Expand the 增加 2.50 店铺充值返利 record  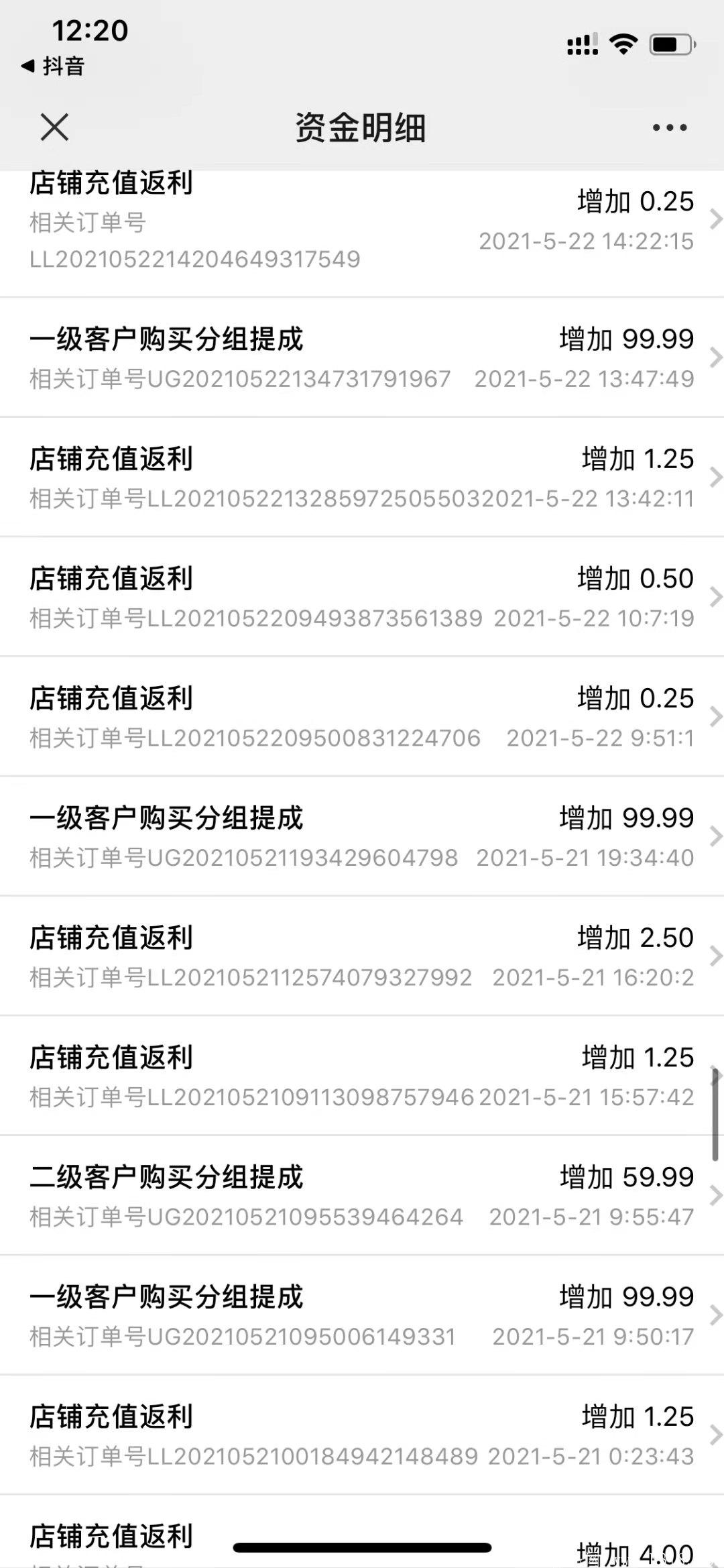click(362, 956)
